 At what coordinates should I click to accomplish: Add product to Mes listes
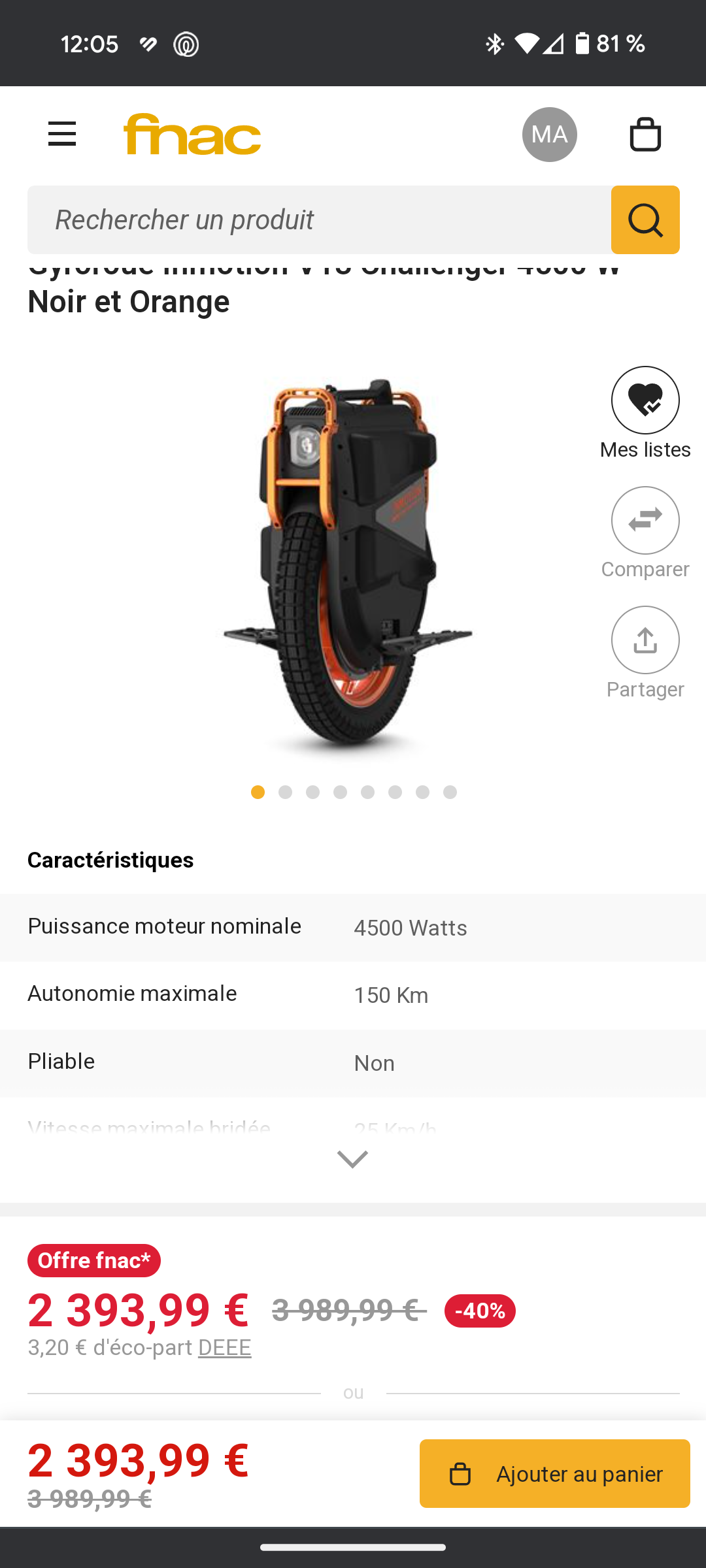pyautogui.click(x=645, y=400)
